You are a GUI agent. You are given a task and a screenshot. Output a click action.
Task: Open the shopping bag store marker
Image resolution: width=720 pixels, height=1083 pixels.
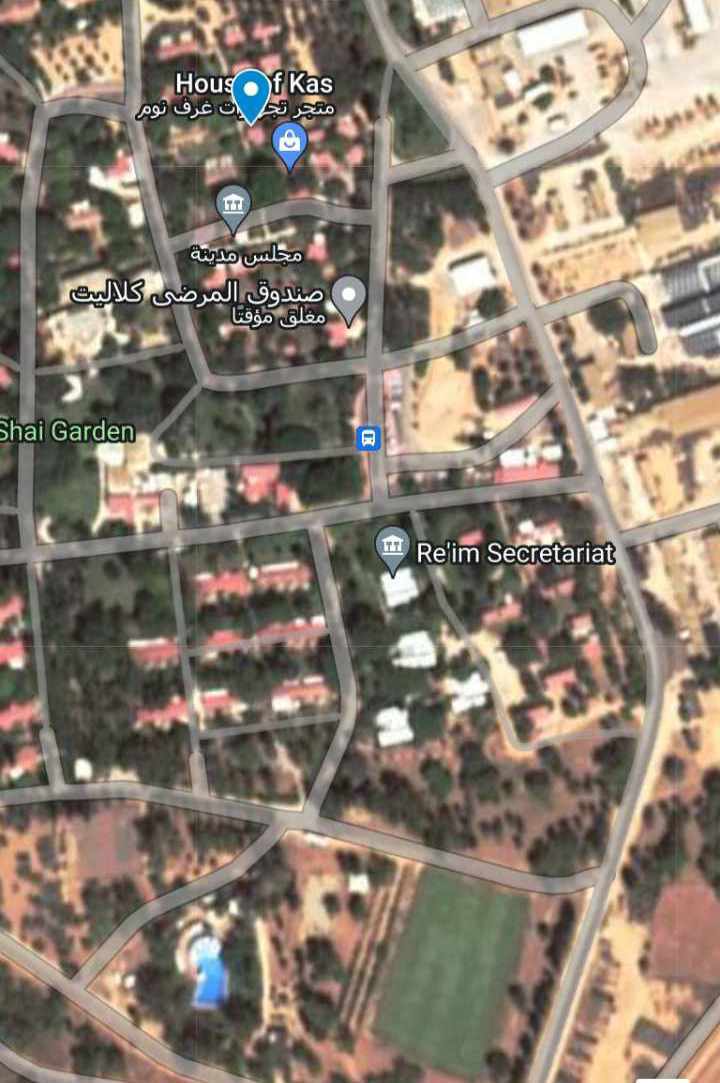click(290, 147)
